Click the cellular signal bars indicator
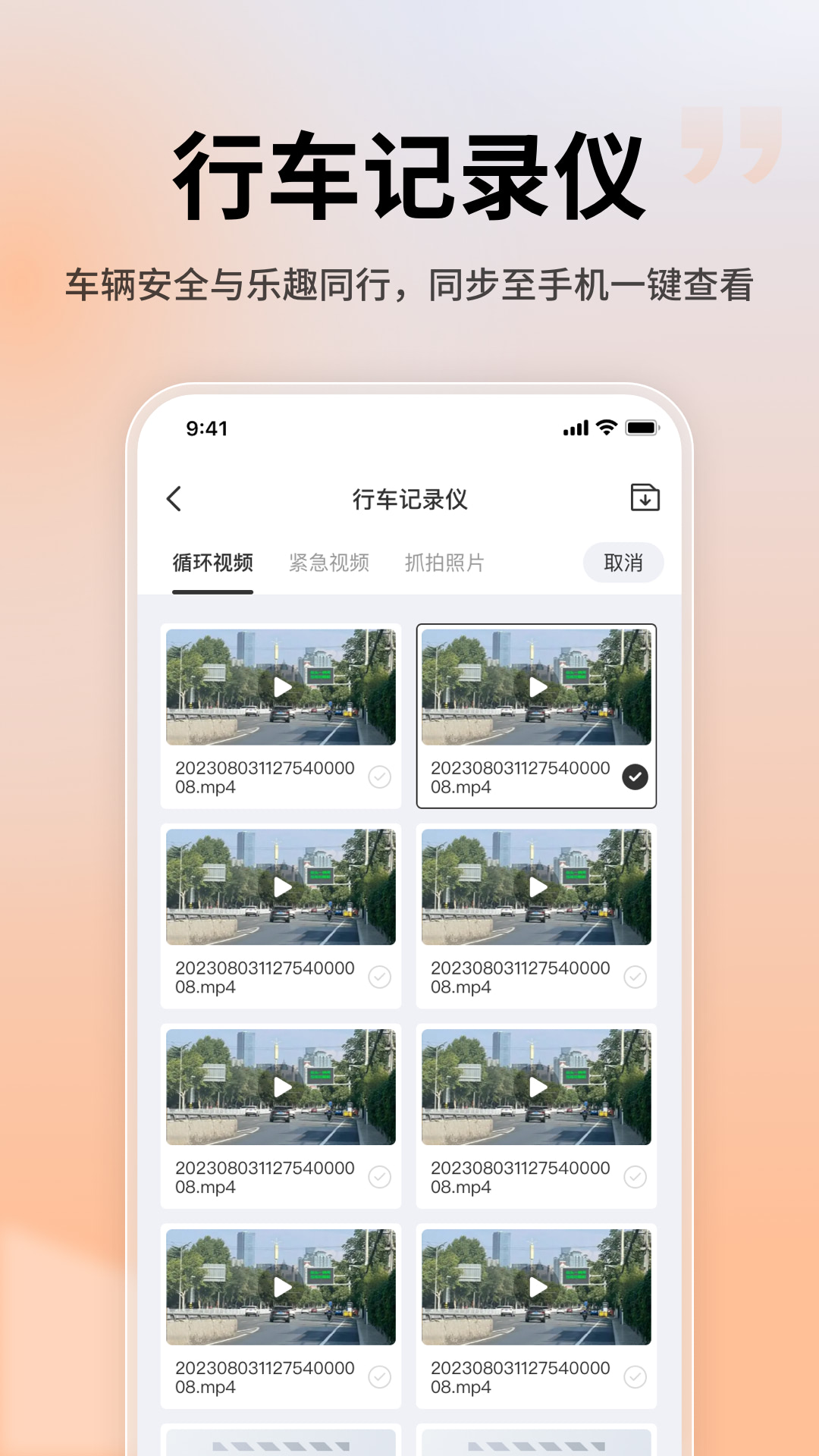The image size is (819, 1456). pos(574,428)
